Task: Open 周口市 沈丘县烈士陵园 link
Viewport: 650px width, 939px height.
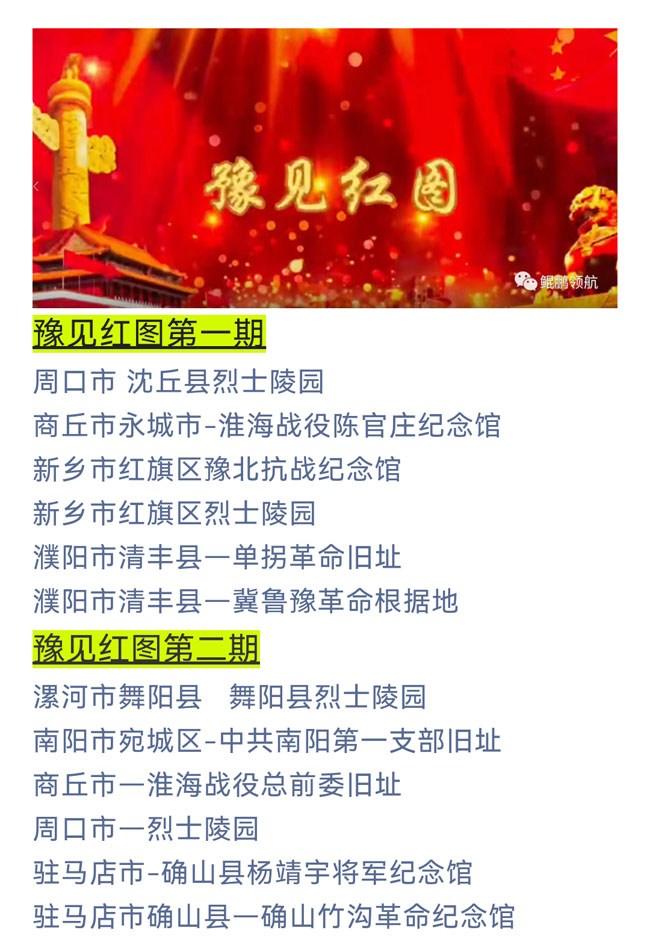Action: [178, 382]
